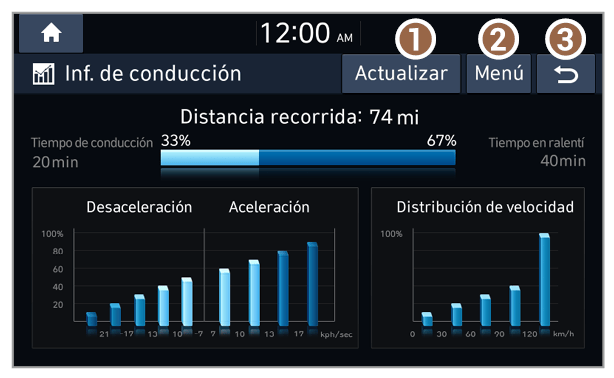Viewport: 614px width, 378px height.
Task: Go back with the return arrow
Action: (566, 74)
